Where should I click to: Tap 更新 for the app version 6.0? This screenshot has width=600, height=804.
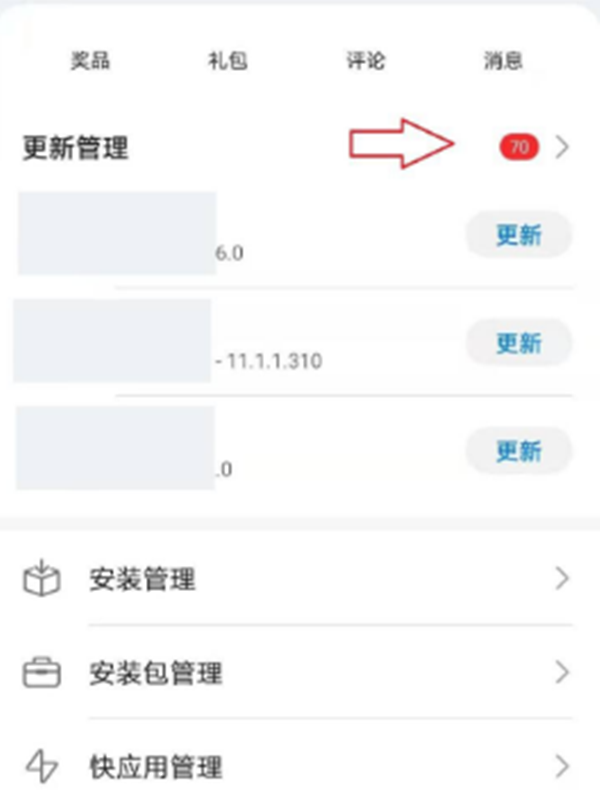(518, 236)
